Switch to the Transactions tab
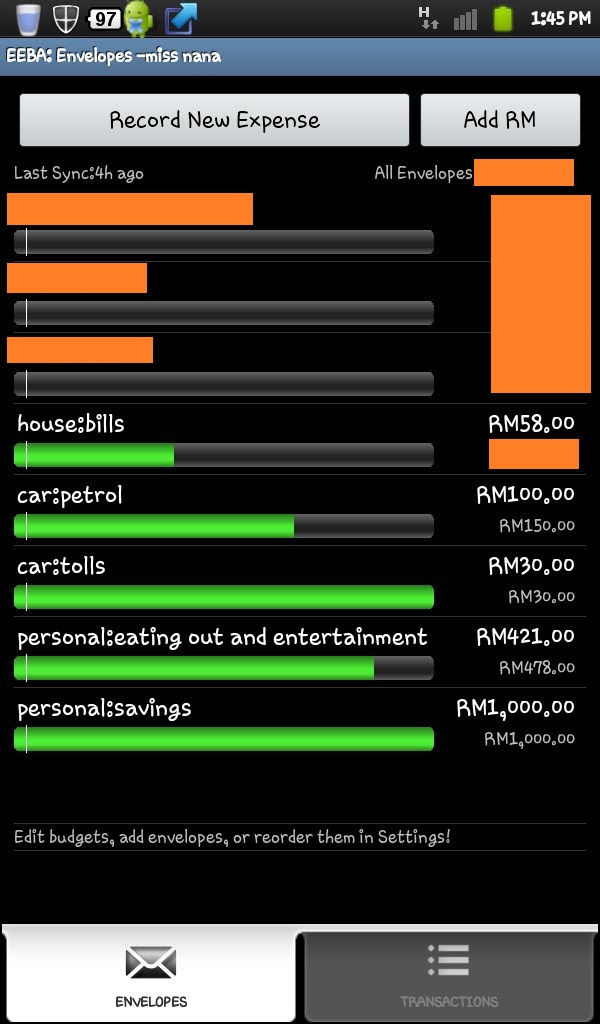600x1024 pixels. 449,976
